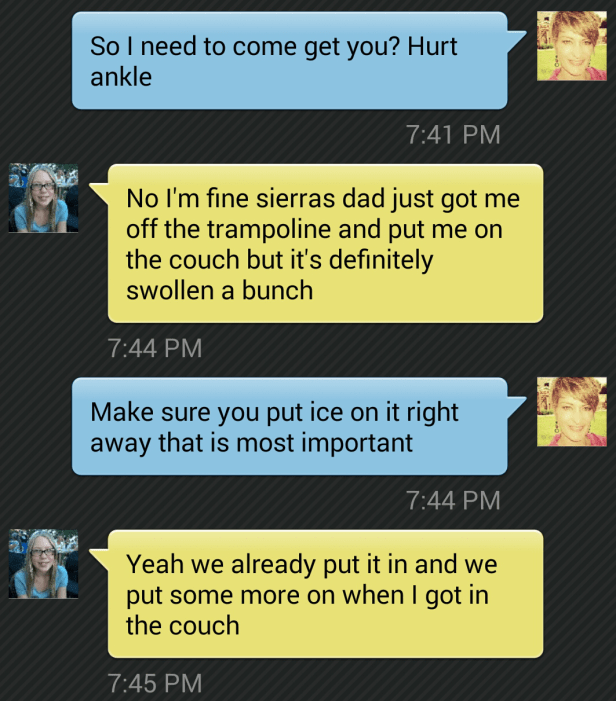The width and height of the screenshot is (616, 701).
Task: Select the "No I'm fine sierras dad" message bubble
Action: coord(325,244)
